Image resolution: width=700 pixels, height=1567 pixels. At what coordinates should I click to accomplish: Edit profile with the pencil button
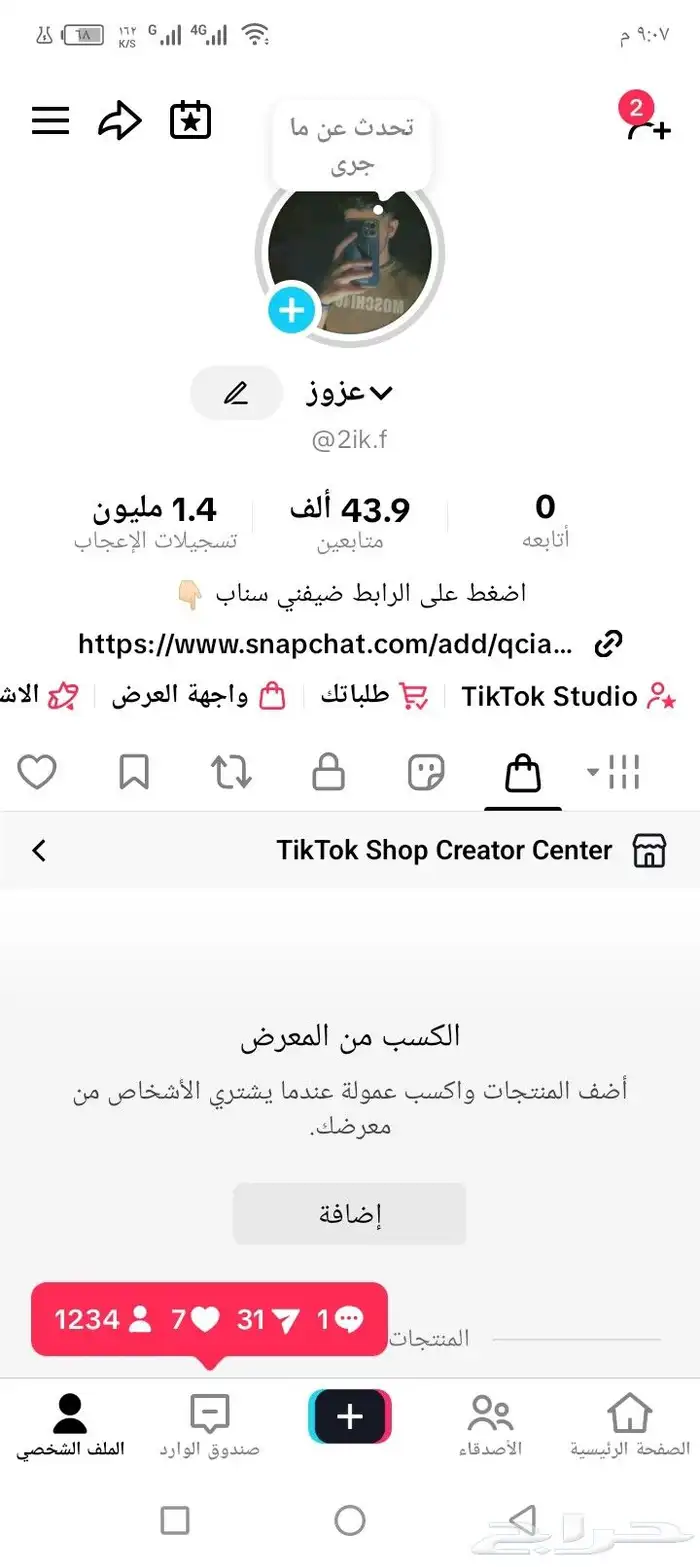point(236,393)
